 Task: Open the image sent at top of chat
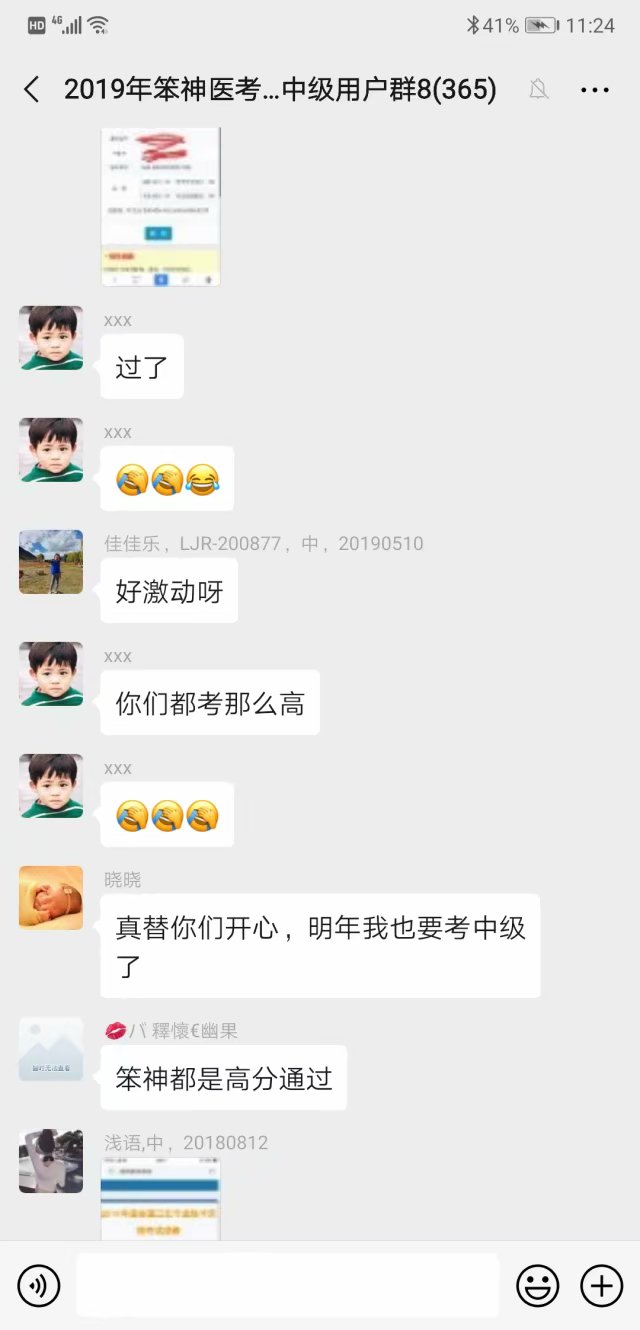pos(160,205)
